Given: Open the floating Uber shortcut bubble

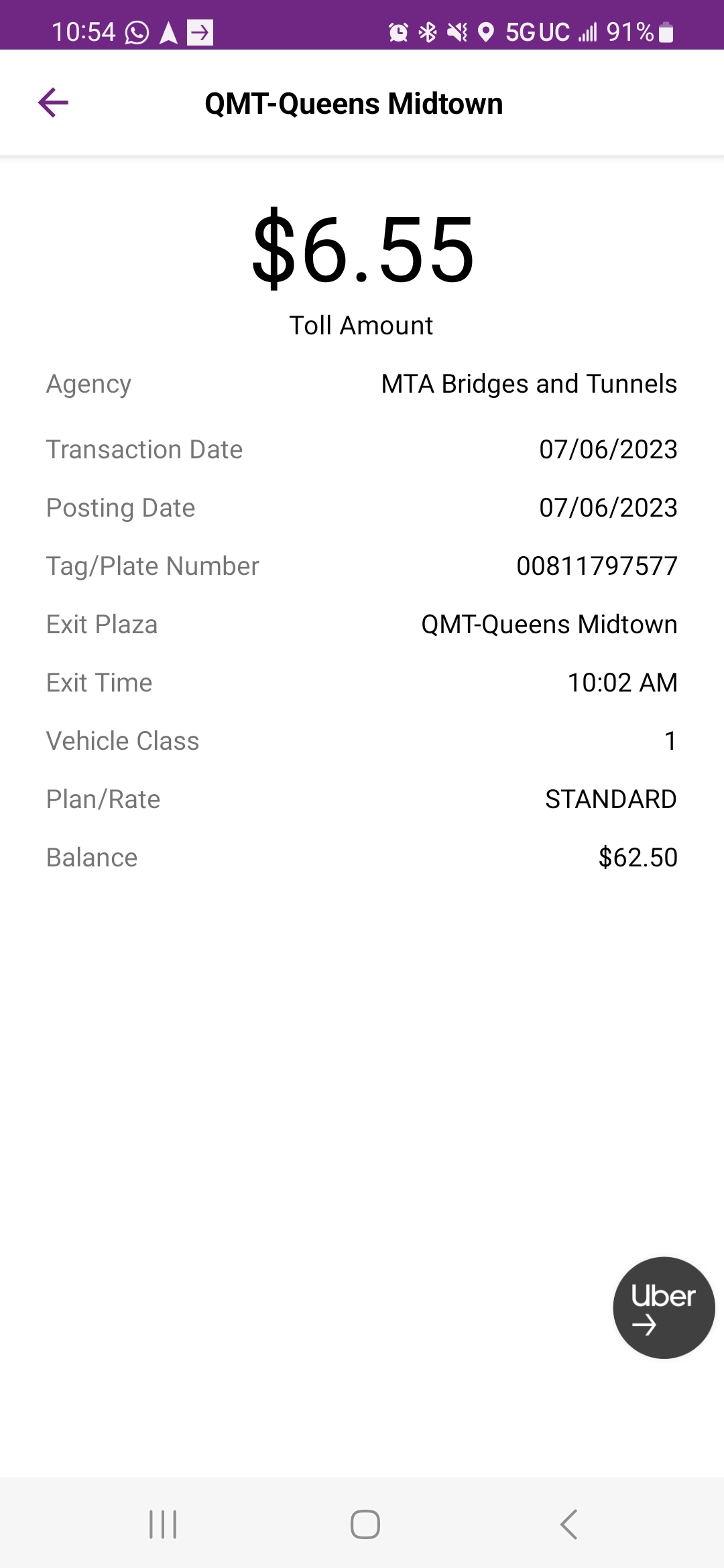Looking at the screenshot, I should [x=664, y=1307].
